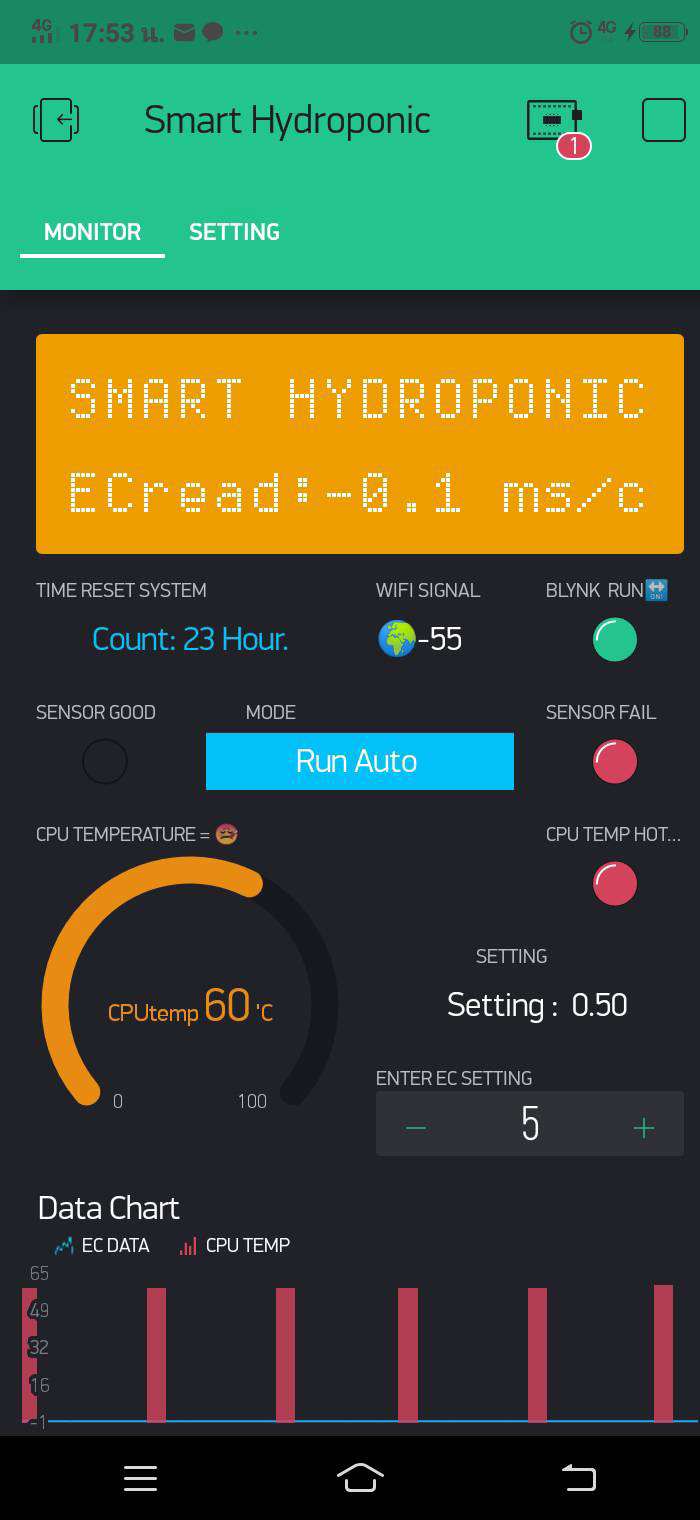Toggle the CPU TEMP chart series
The height and width of the screenshot is (1520, 700).
[x=234, y=1245]
